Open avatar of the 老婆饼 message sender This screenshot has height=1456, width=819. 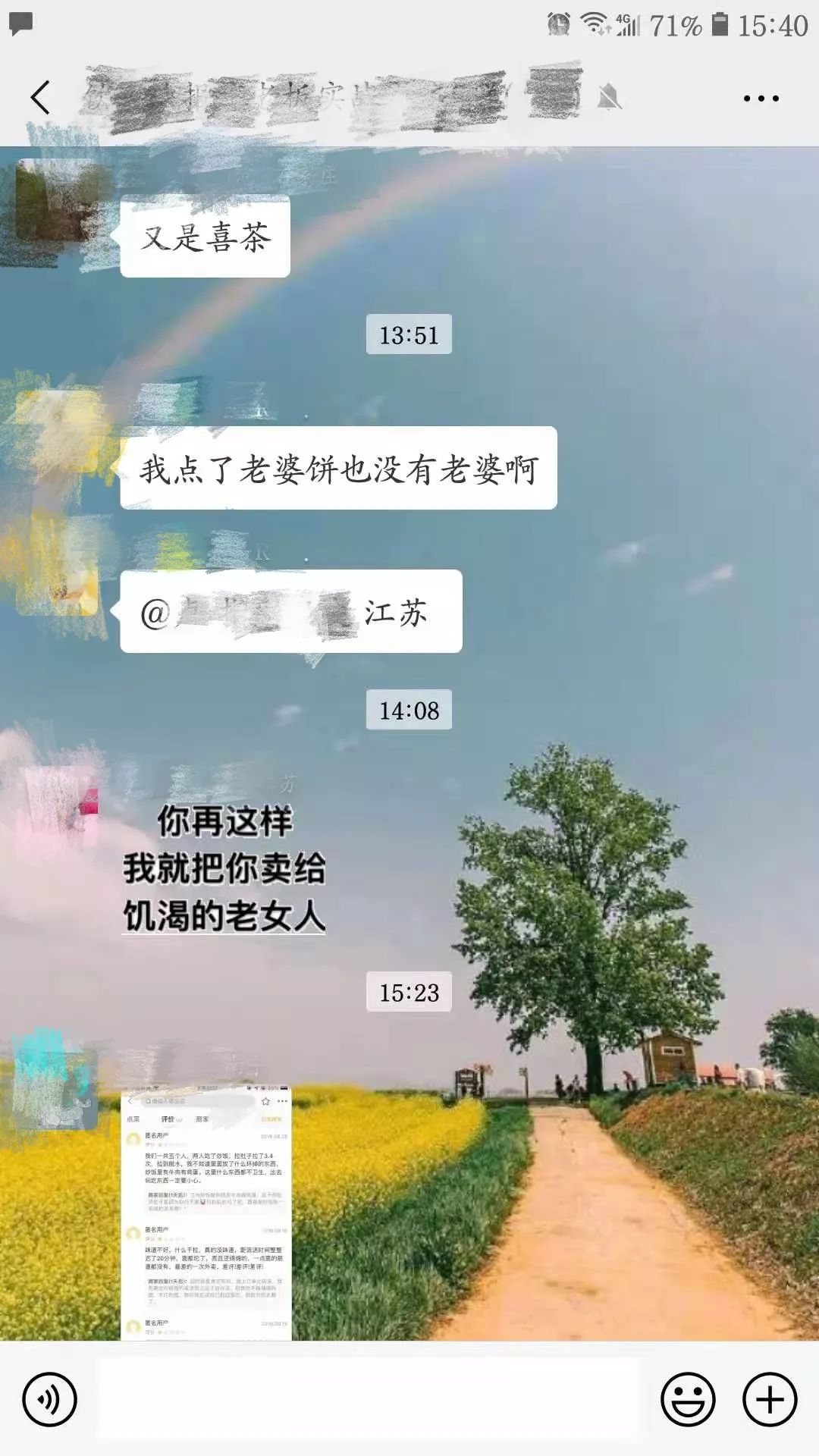(57, 432)
